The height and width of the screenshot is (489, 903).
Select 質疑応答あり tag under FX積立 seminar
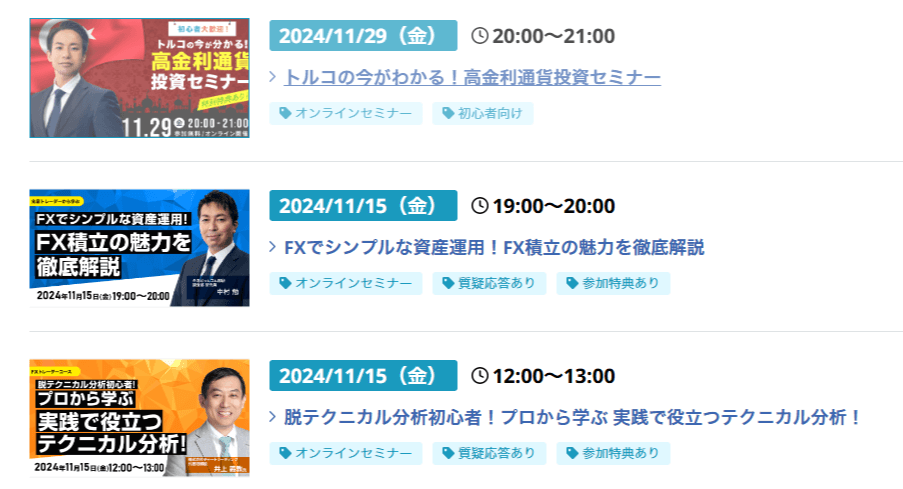click(489, 283)
